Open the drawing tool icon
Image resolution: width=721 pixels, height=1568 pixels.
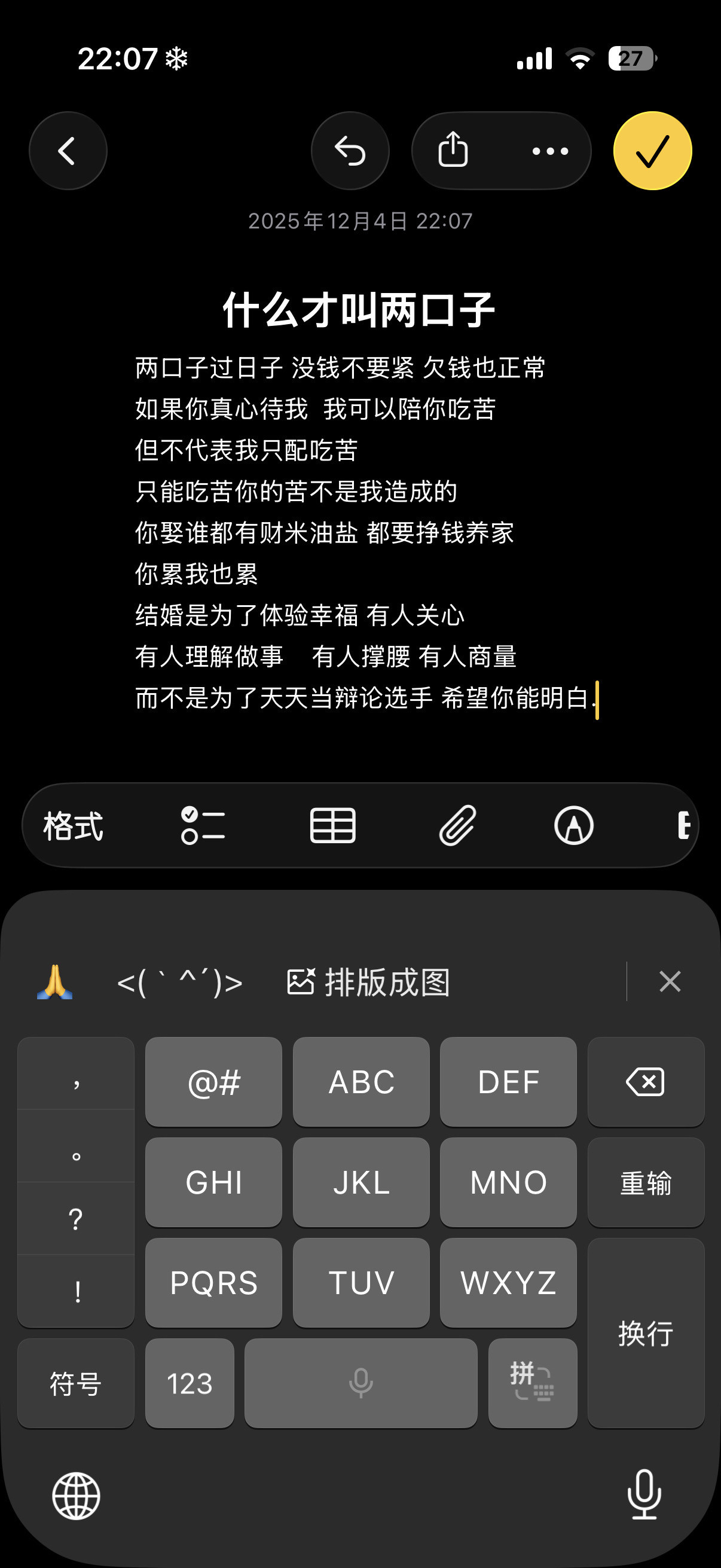tap(575, 826)
